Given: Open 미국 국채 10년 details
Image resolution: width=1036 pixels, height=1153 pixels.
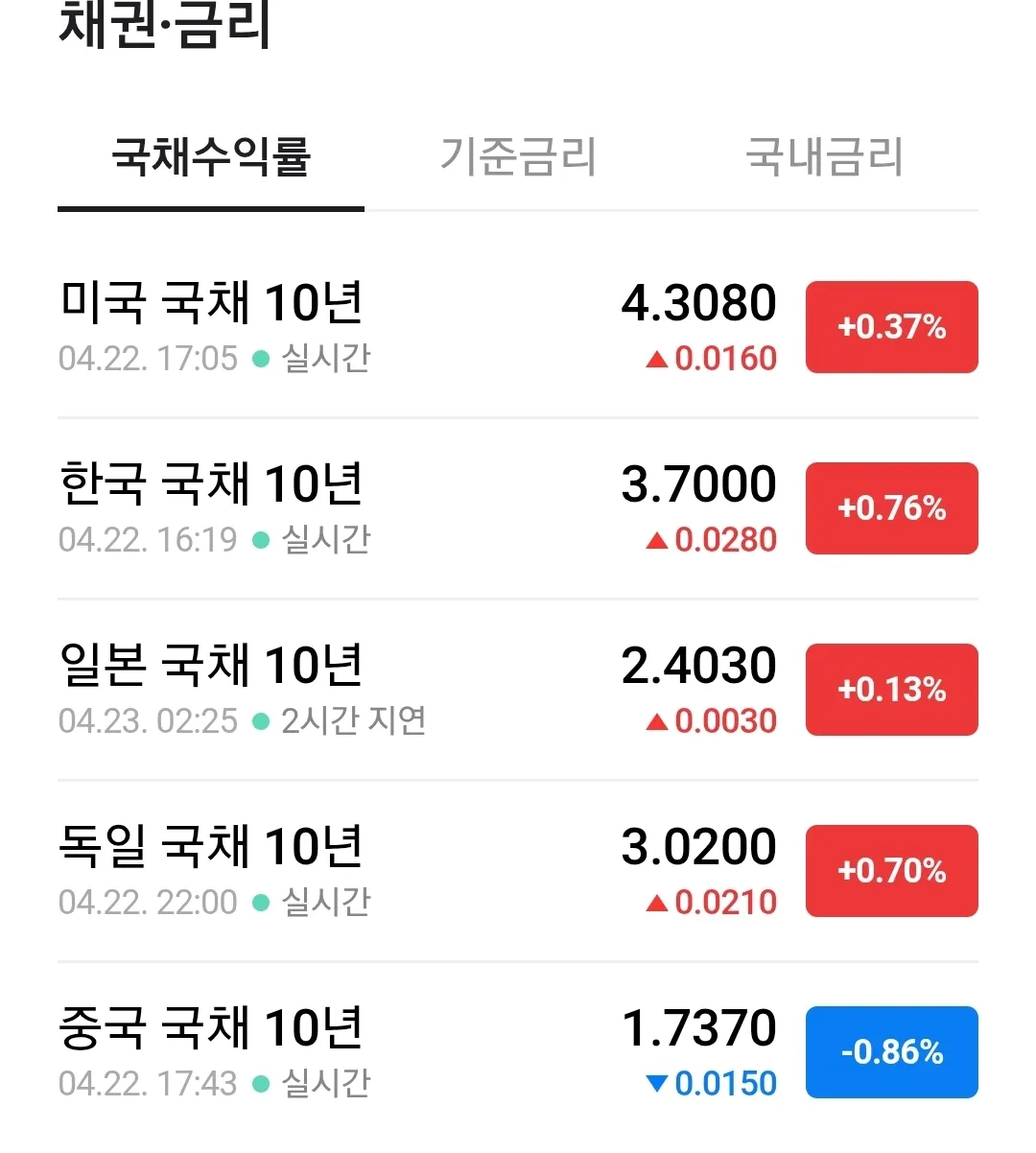Looking at the screenshot, I should (211, 303).
